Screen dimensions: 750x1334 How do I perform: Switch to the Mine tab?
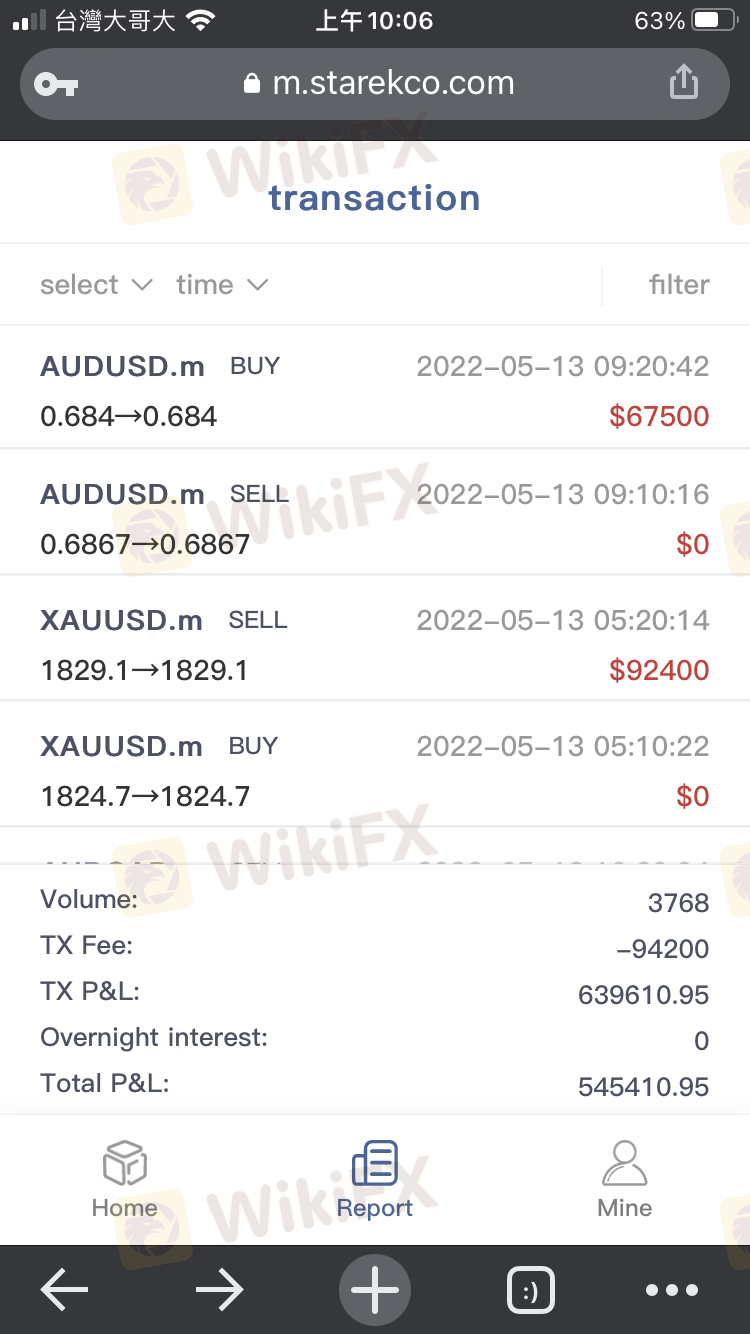tap(624, 1180)
